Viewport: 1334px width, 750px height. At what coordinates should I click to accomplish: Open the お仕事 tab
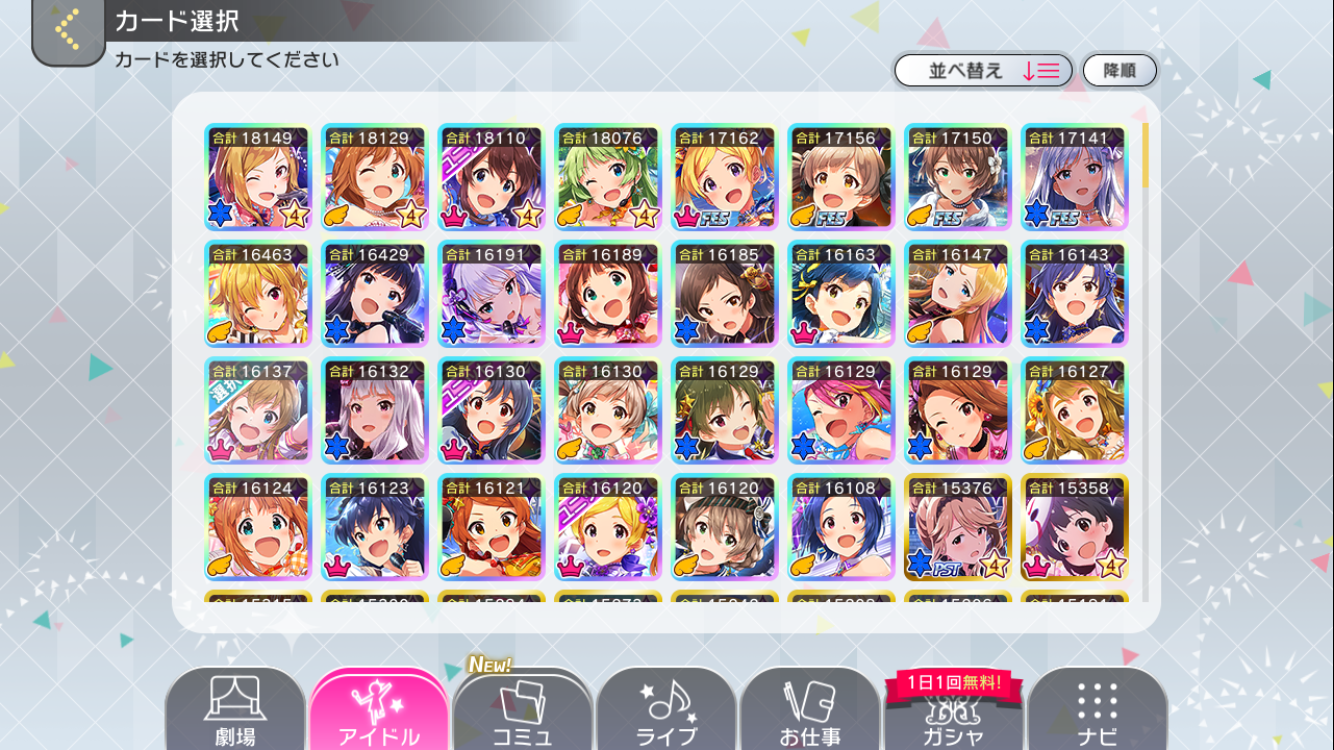coord(810,710)
